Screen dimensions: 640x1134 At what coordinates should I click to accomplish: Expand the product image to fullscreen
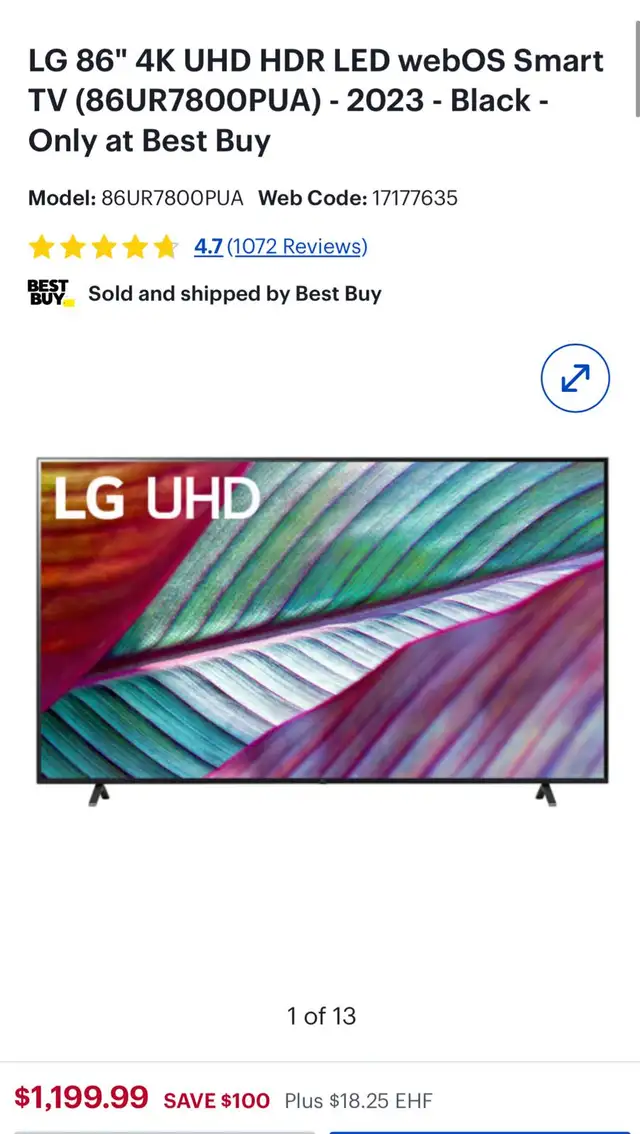(x=575, y=378)
